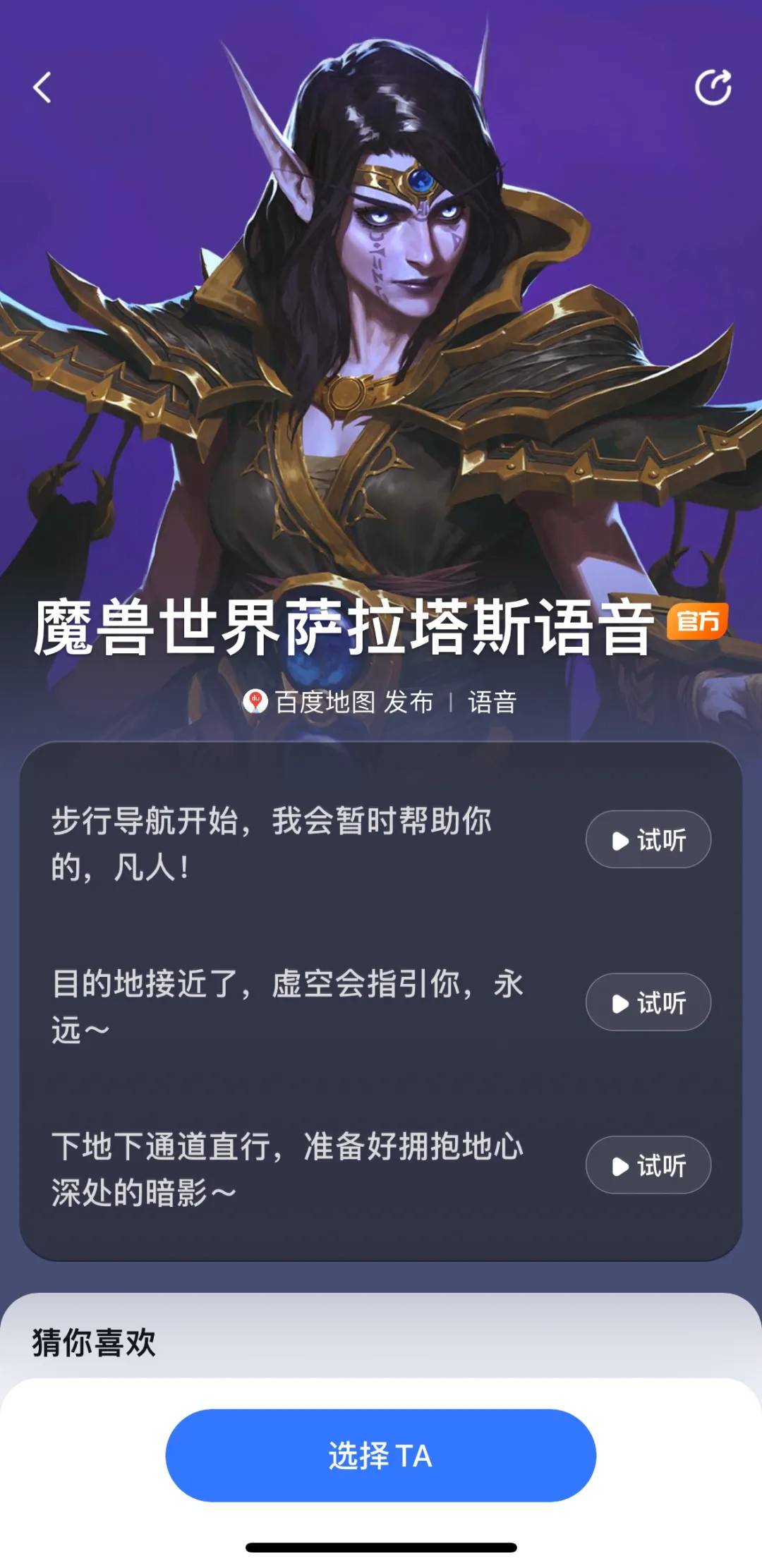762x1568 pixels.
Task: Share this voice pack
Action: 713,88
